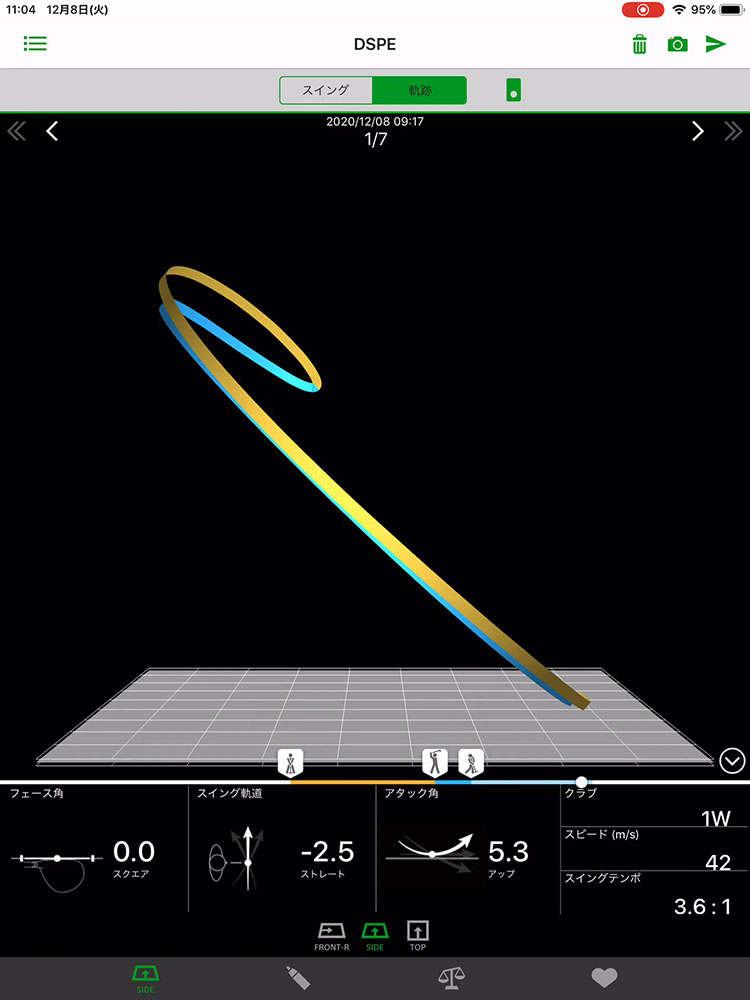Go to the next swing
This screenshot has height=1000, width=750.
pyautogui.click(x=698, y=131)
